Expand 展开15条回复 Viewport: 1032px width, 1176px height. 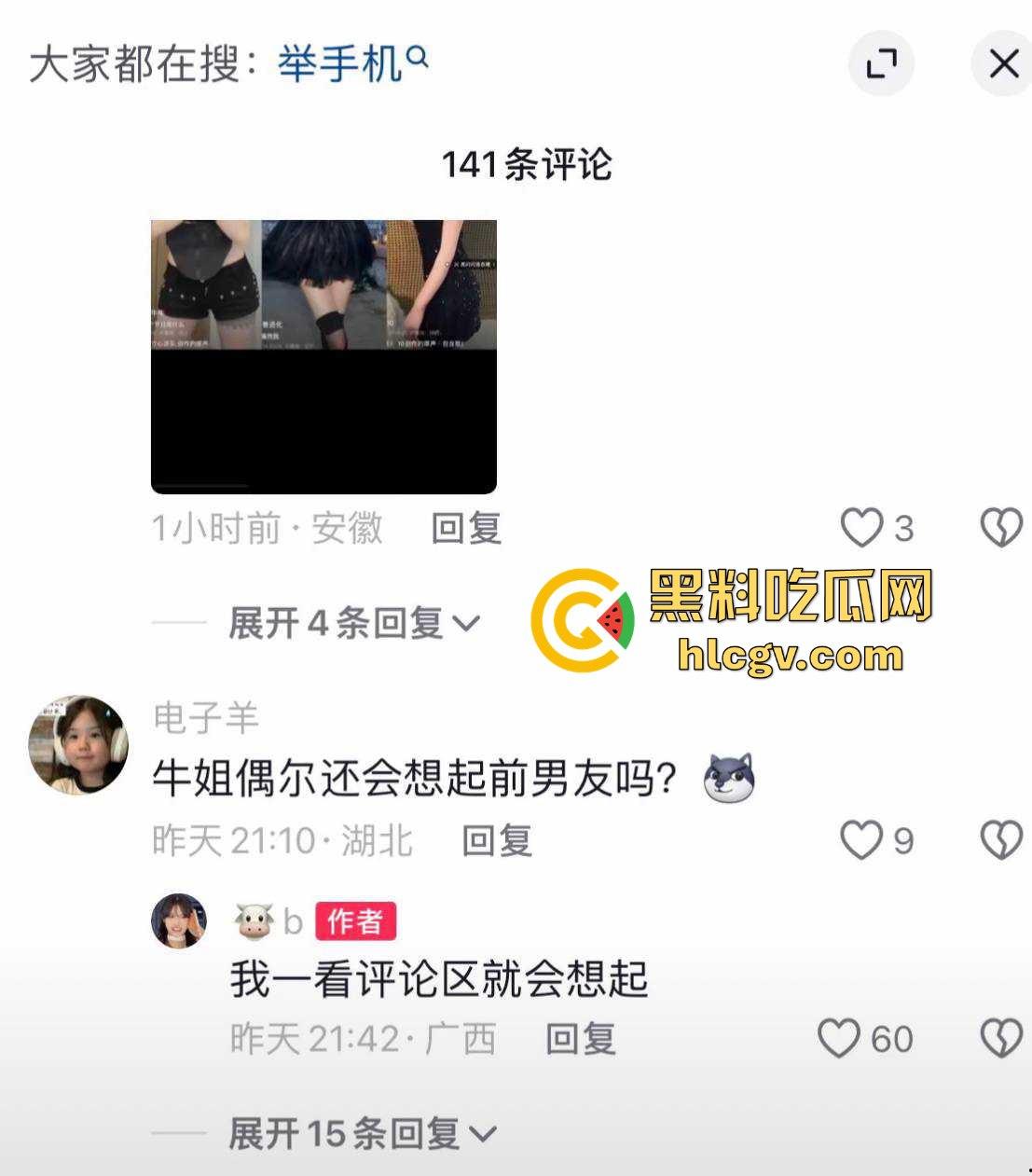point(362,1134)
